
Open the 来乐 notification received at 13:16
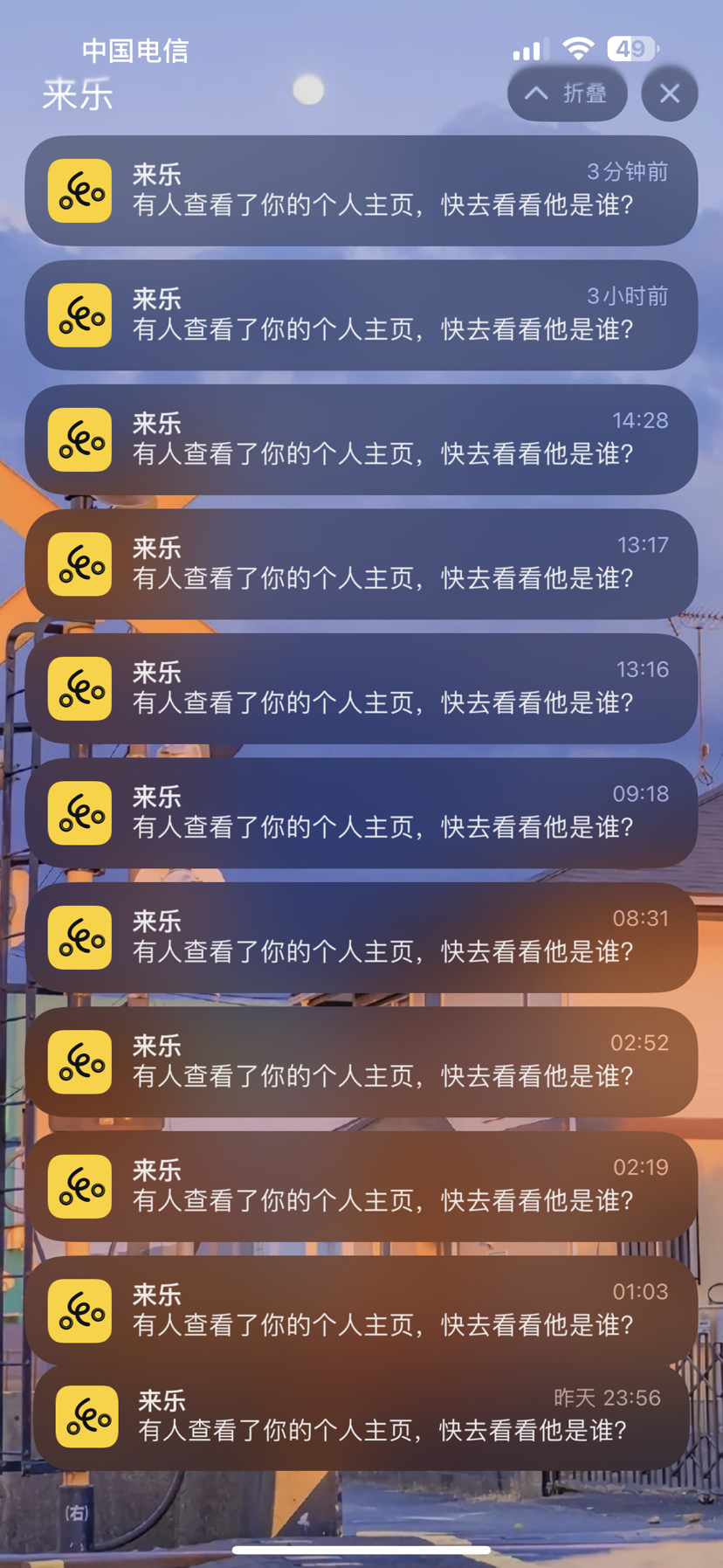coord(361,688)
